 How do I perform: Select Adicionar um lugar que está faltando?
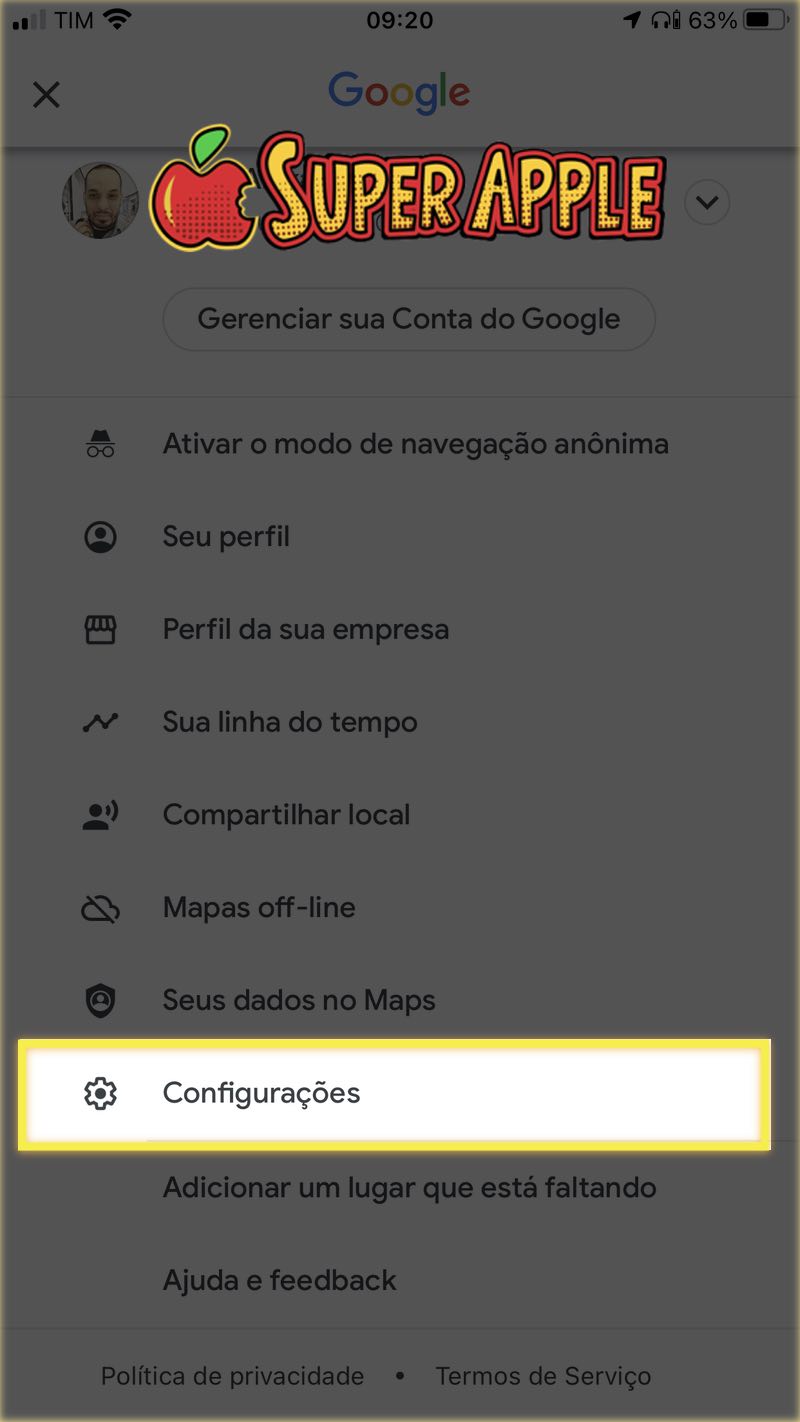[409, 1188]
